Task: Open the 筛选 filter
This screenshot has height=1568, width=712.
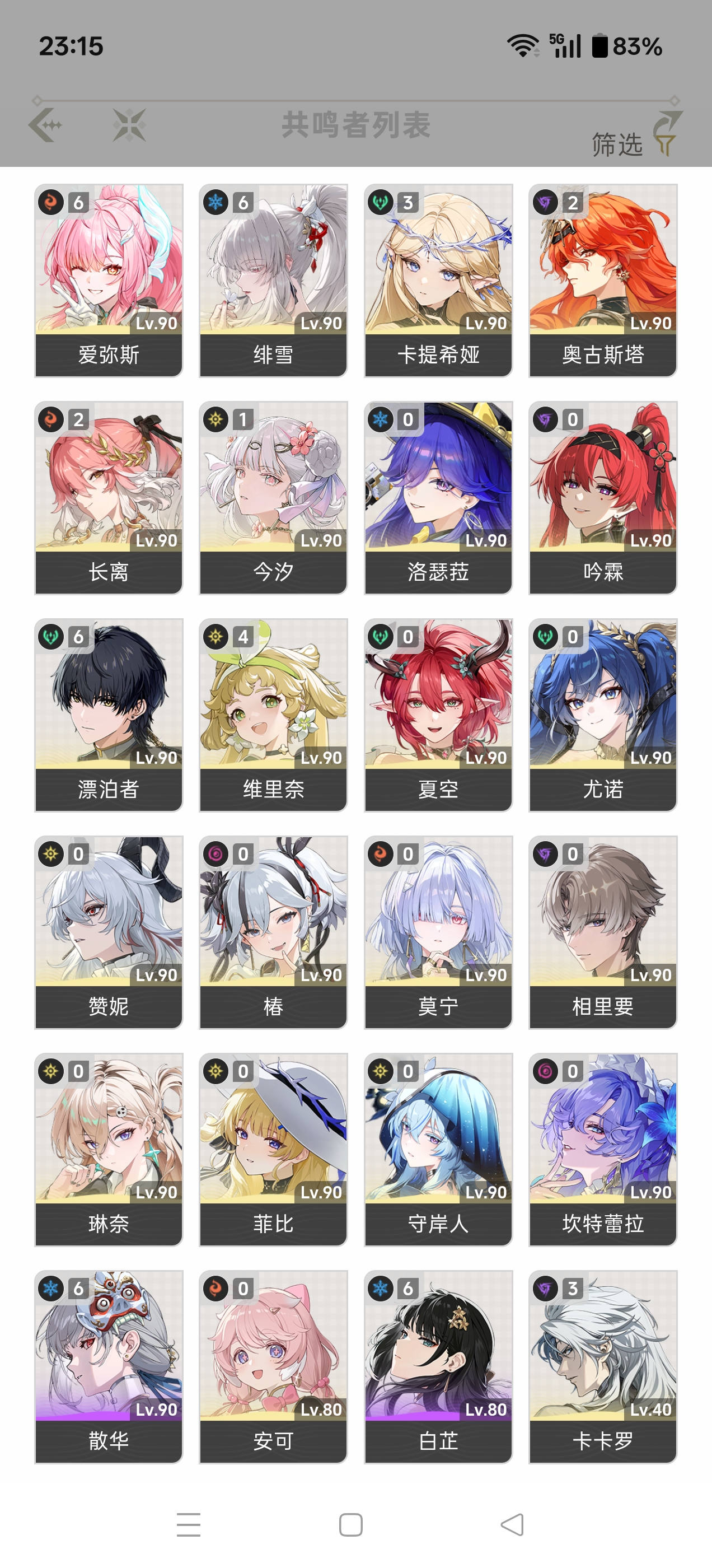Action: point(636,136)
